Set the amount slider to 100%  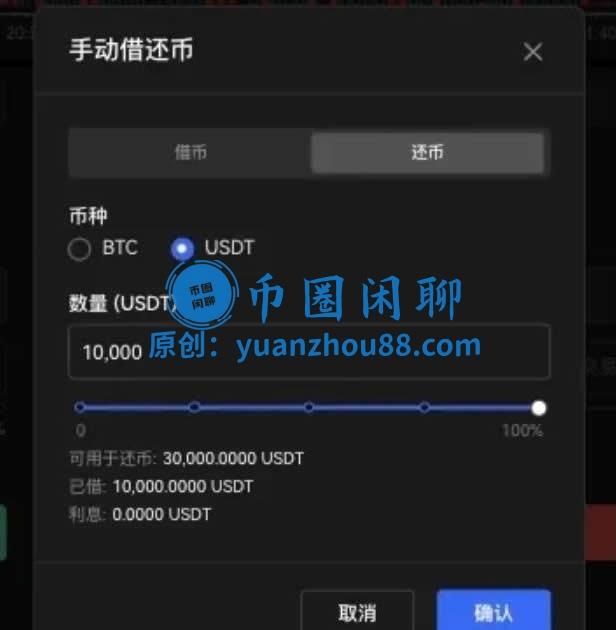click(x=539, y=407)
